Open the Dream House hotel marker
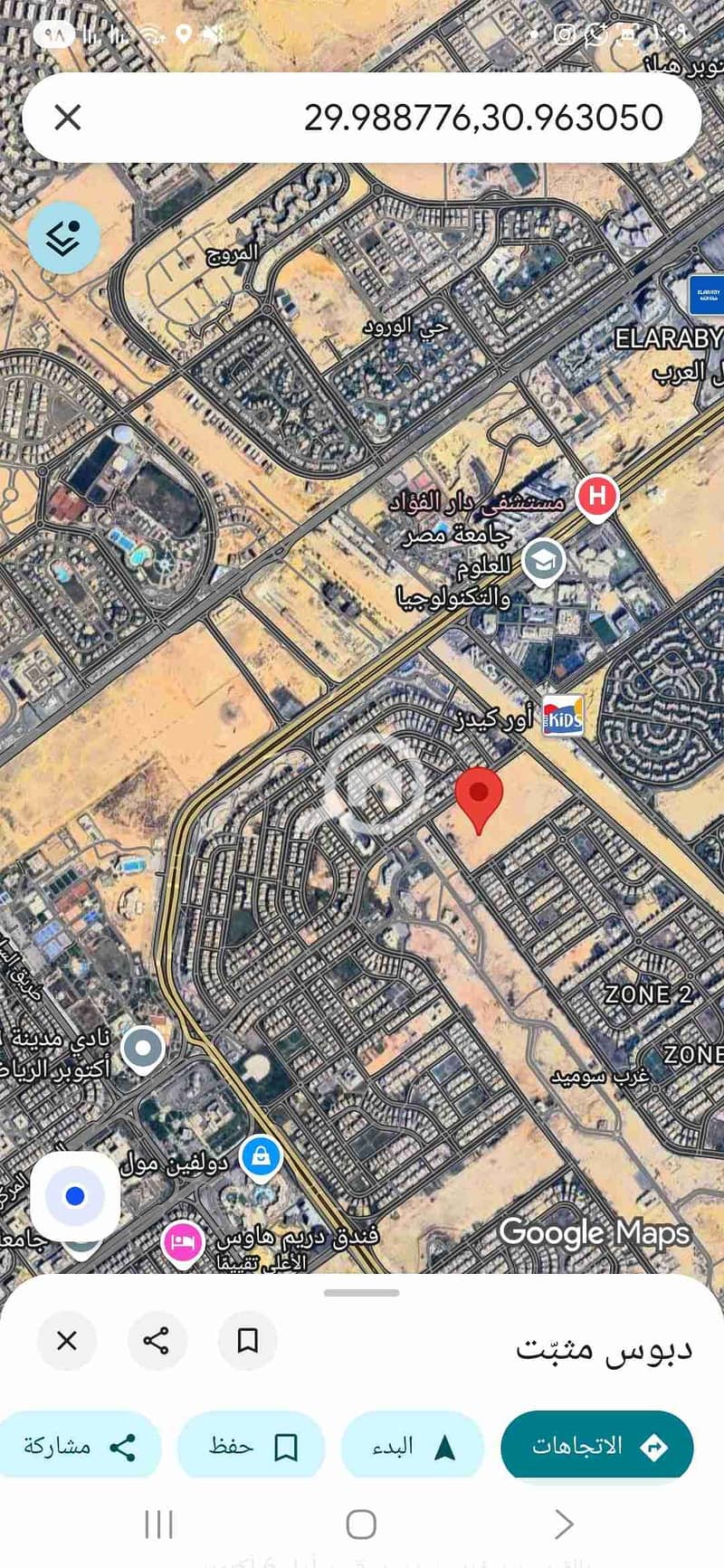This screenshot has height=1568, width=724. pos(182,1243)
